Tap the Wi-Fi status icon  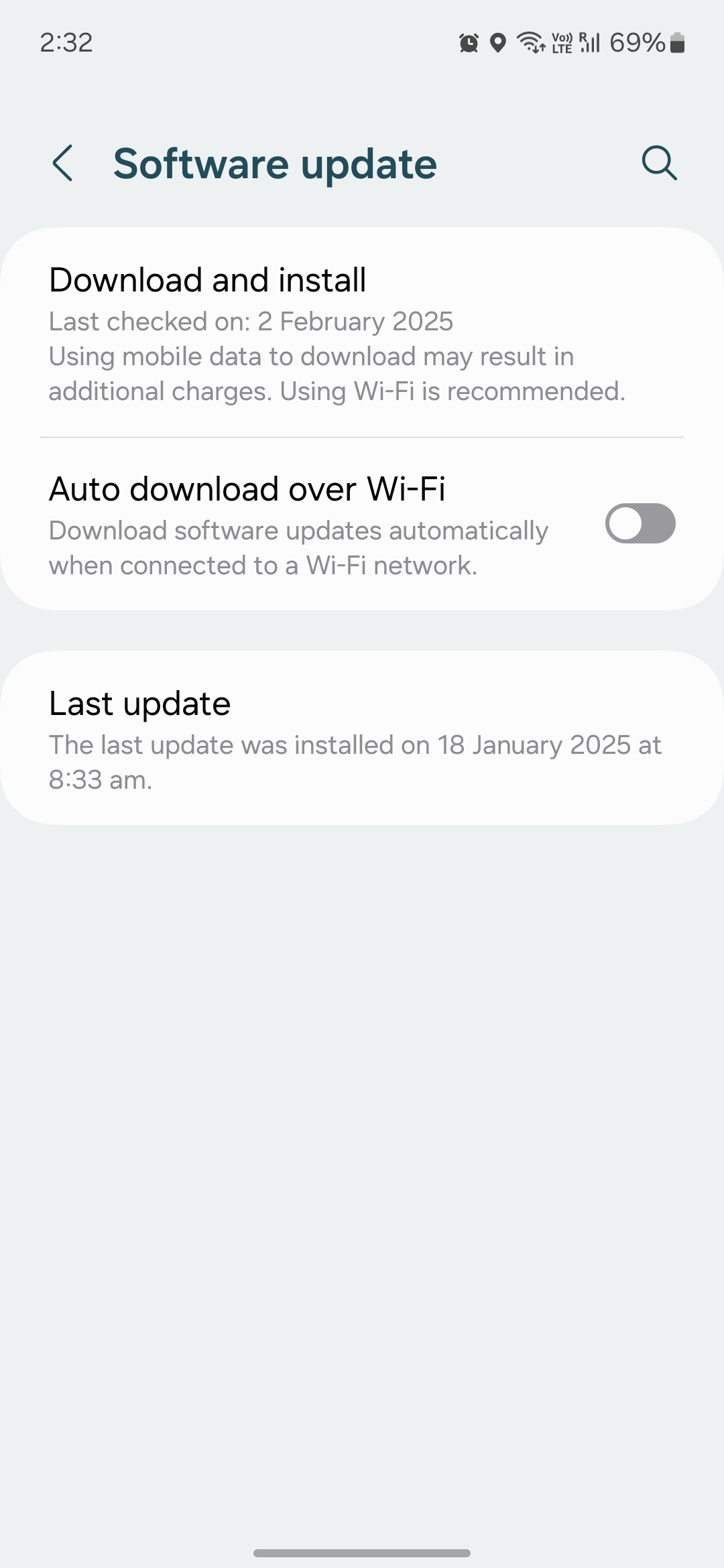529,43
